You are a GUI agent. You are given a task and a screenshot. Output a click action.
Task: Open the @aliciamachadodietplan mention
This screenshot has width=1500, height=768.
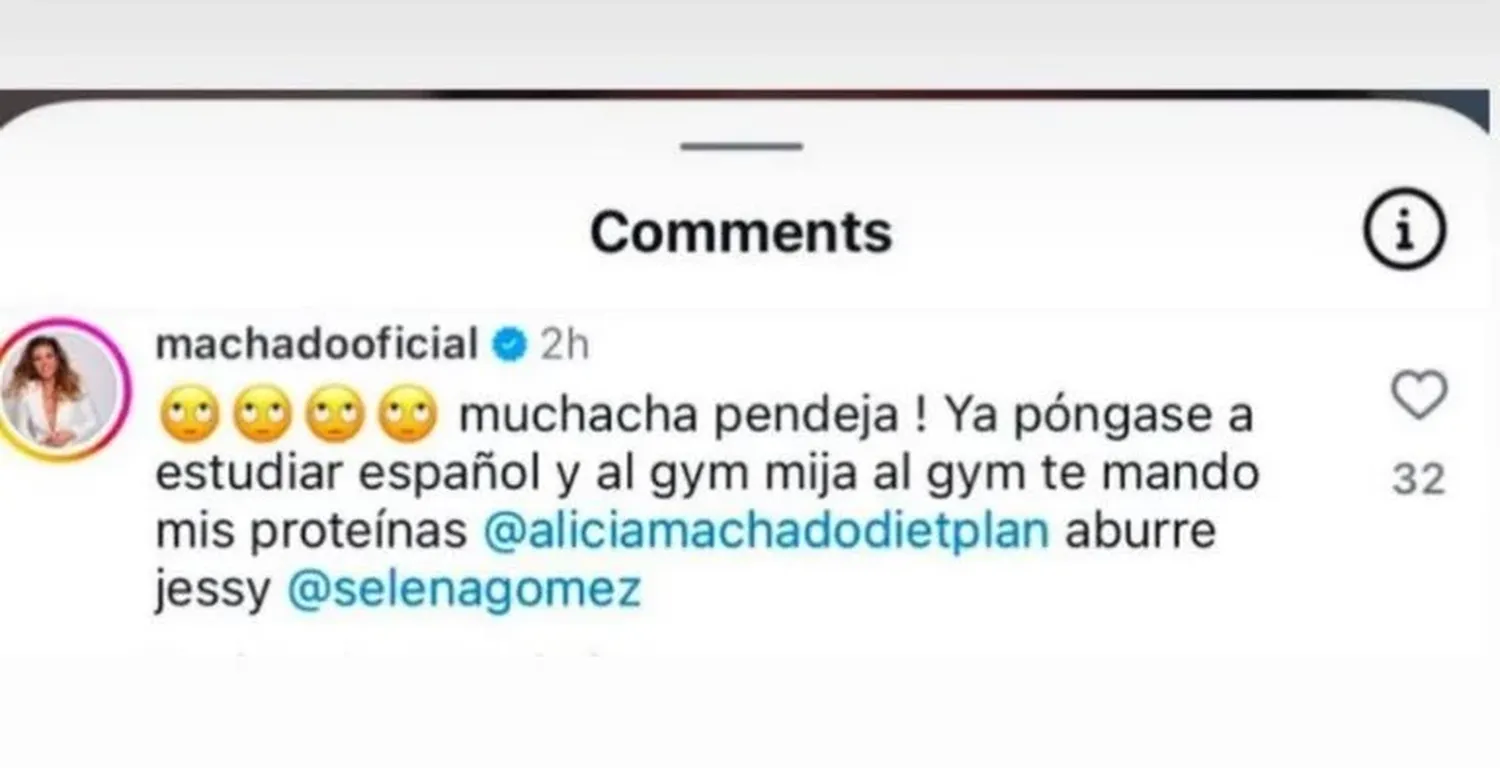[766, 531]
